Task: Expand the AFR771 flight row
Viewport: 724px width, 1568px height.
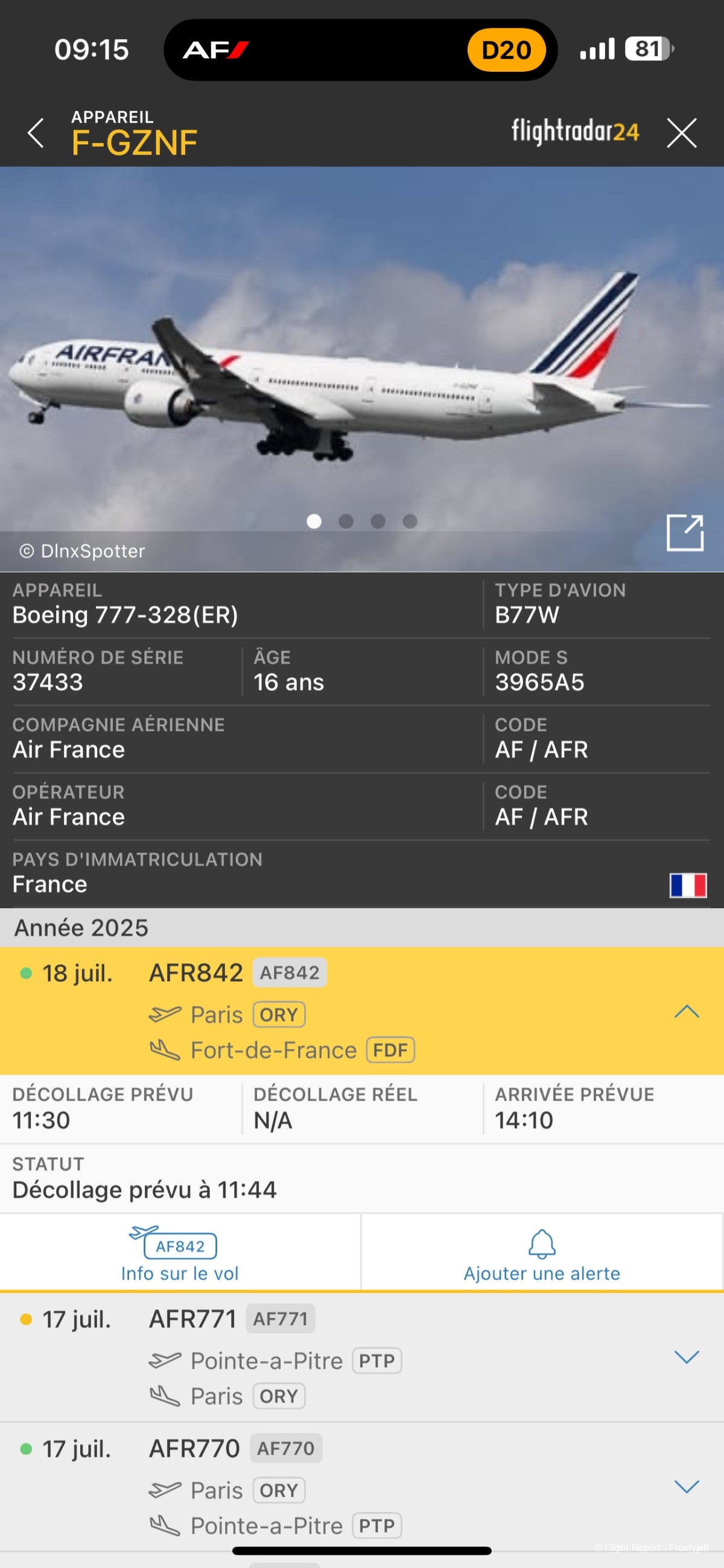Action: click(686, 1357)
